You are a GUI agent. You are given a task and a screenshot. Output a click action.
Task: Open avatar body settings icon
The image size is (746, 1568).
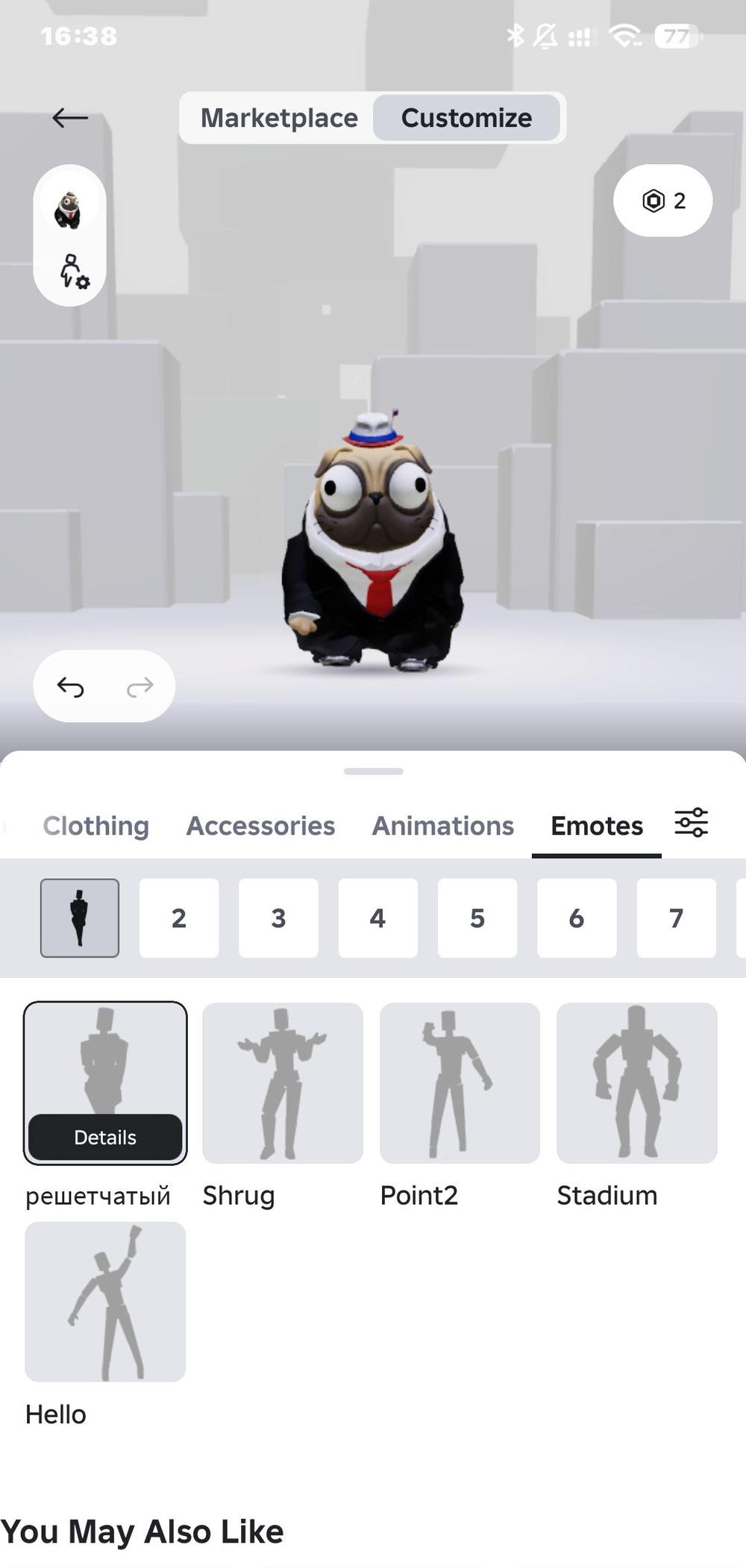[x=73, y=272]
